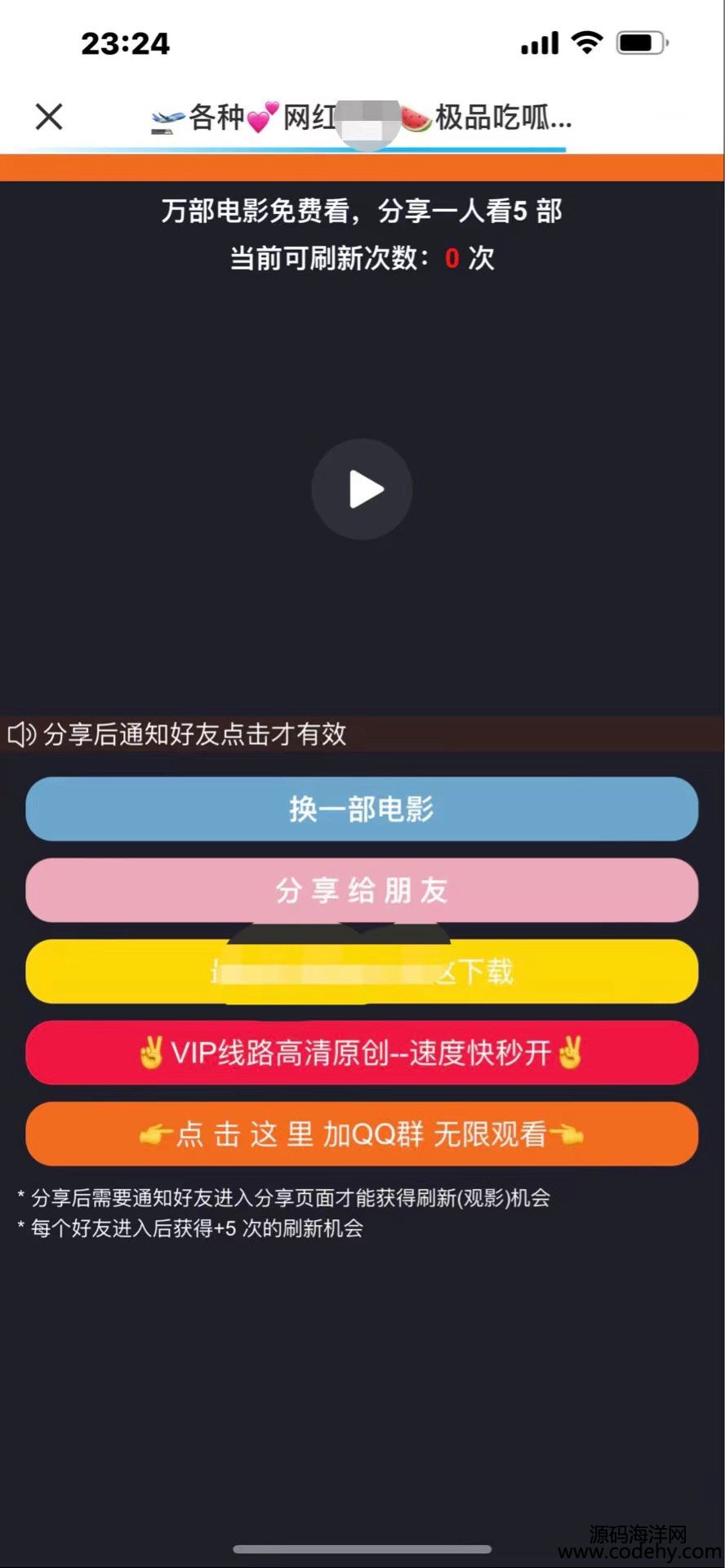The height and width of the screenshot is (1568, 725).
Task: Tap the yellow 下载 button
Action: 362,971
